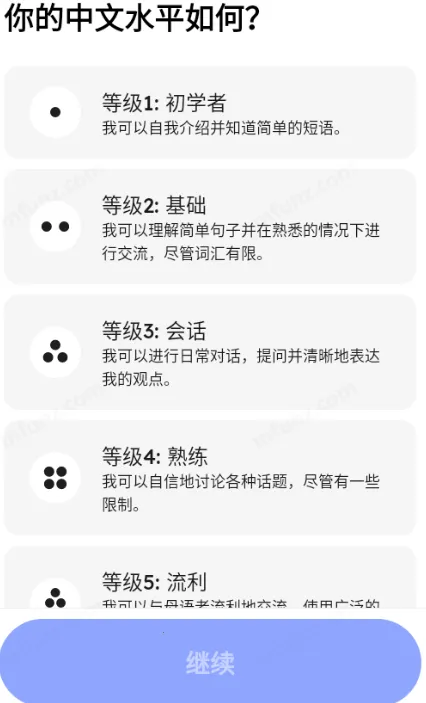Select the 等级4: 熟练 card

pos(210,477)
